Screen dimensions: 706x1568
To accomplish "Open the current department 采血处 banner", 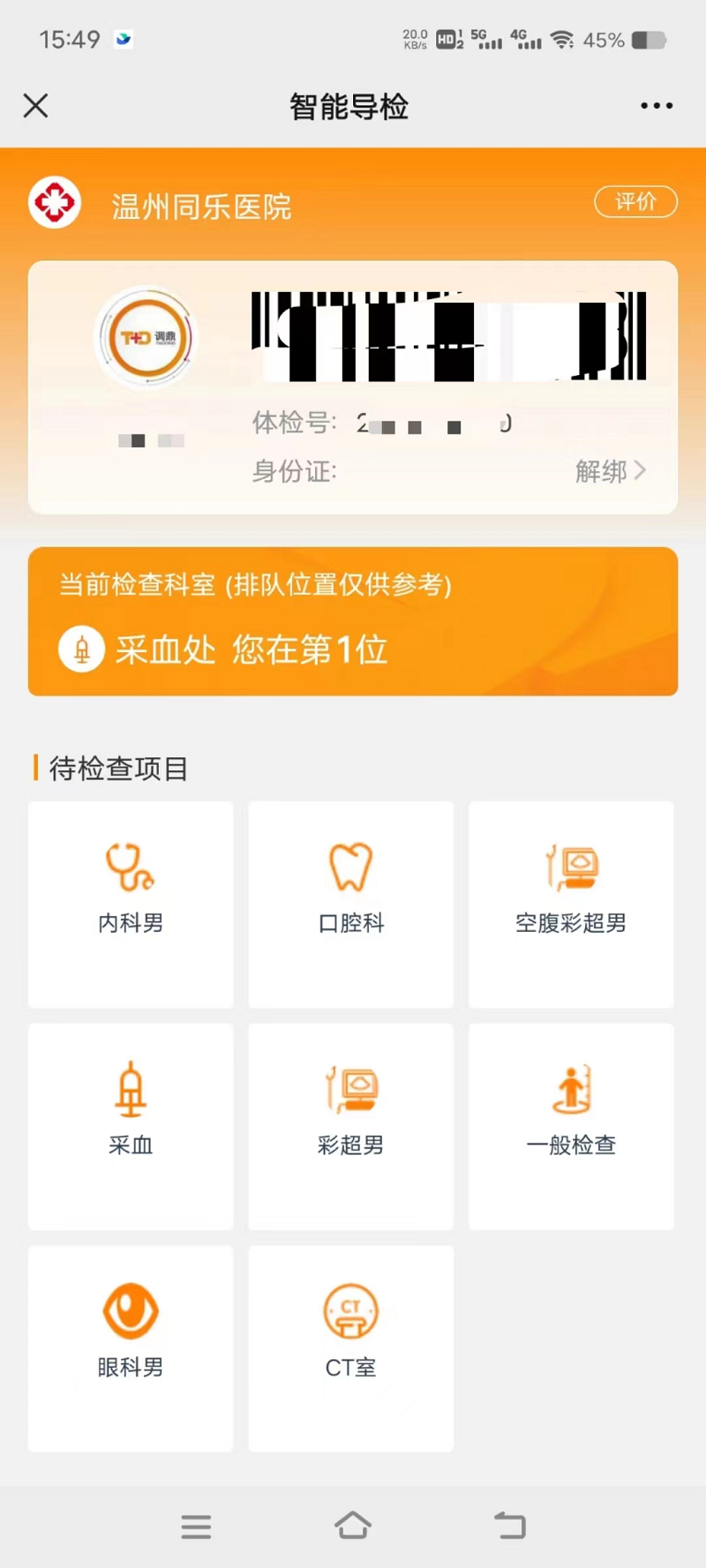I will [353, 621].
